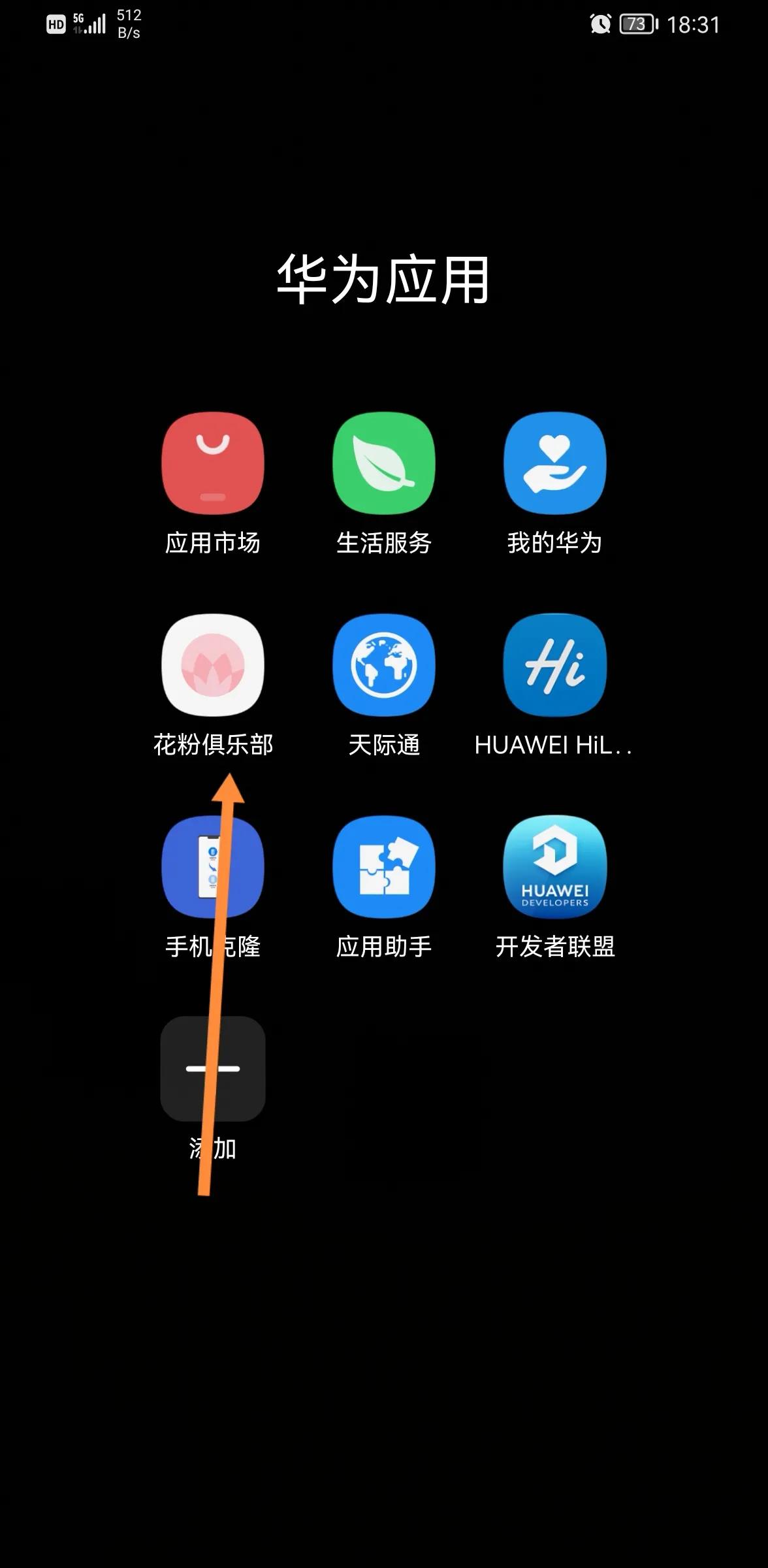Viewport: 768px width, 1568px height.
Task: Tap the HUAWEI HiL.. truncated label
Action: tap(555, 745)
